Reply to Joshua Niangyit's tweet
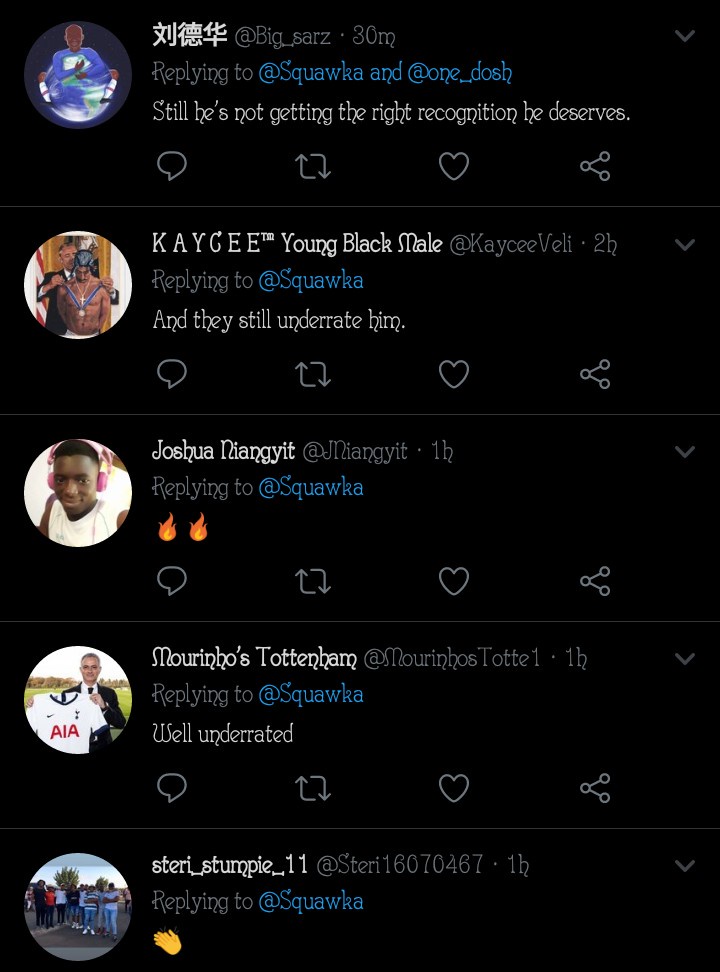This screenshot has width=720, height=972. [172, 581]
